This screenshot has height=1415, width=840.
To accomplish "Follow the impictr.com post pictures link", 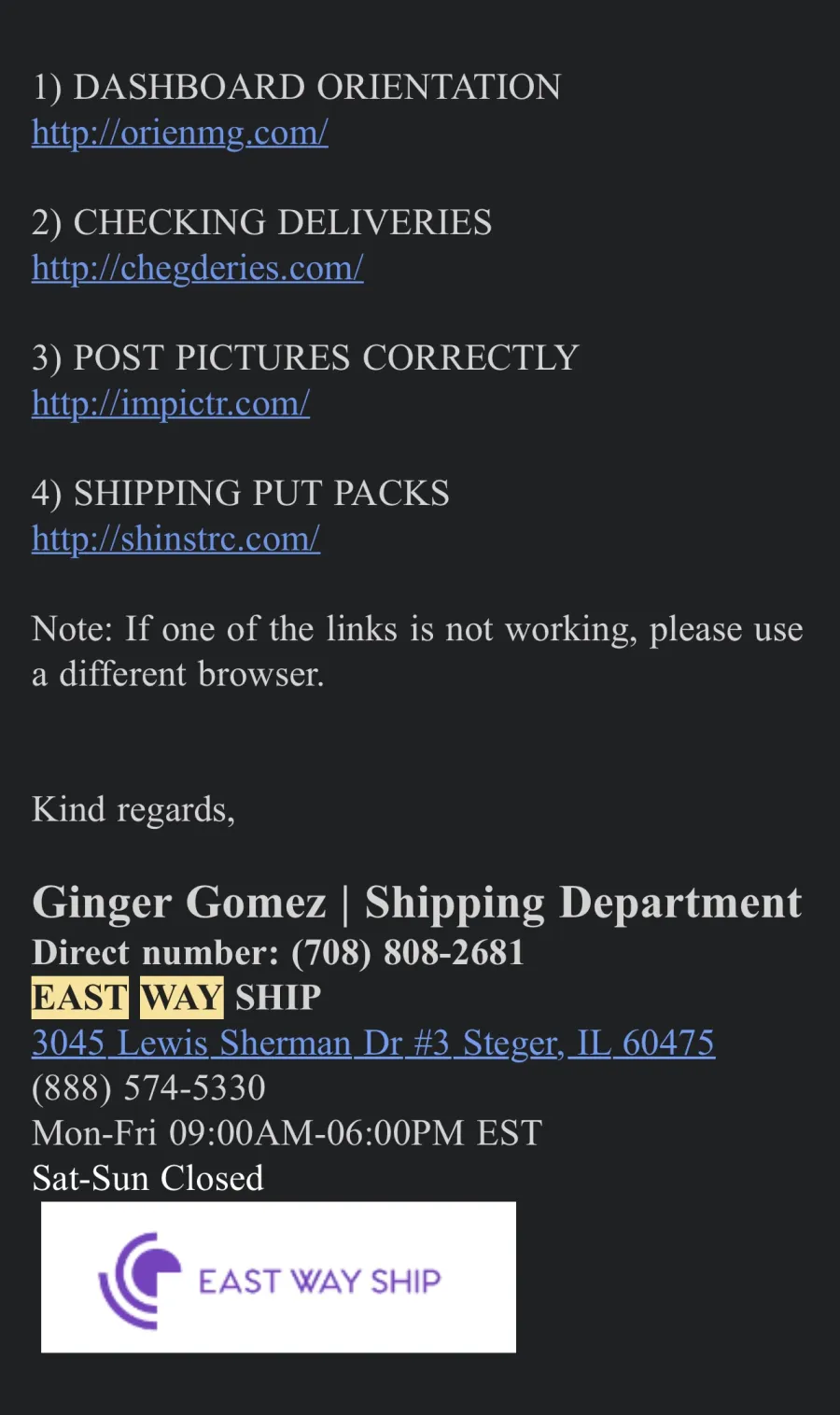I will [171, 404].
